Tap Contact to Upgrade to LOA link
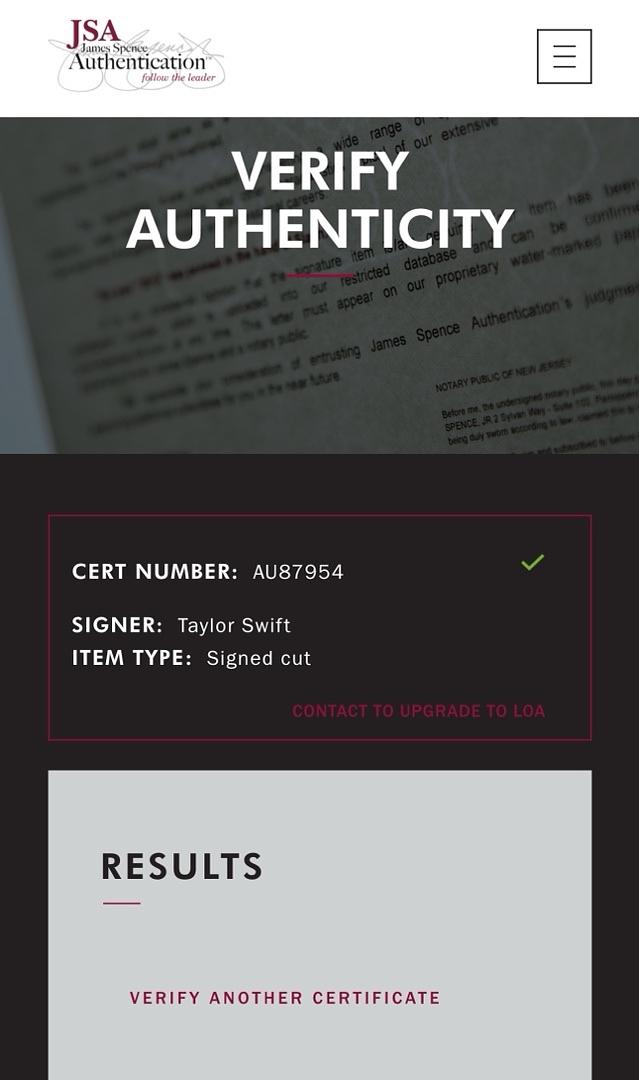Screen dimensions: 639x1080 [x=418, y=711]
